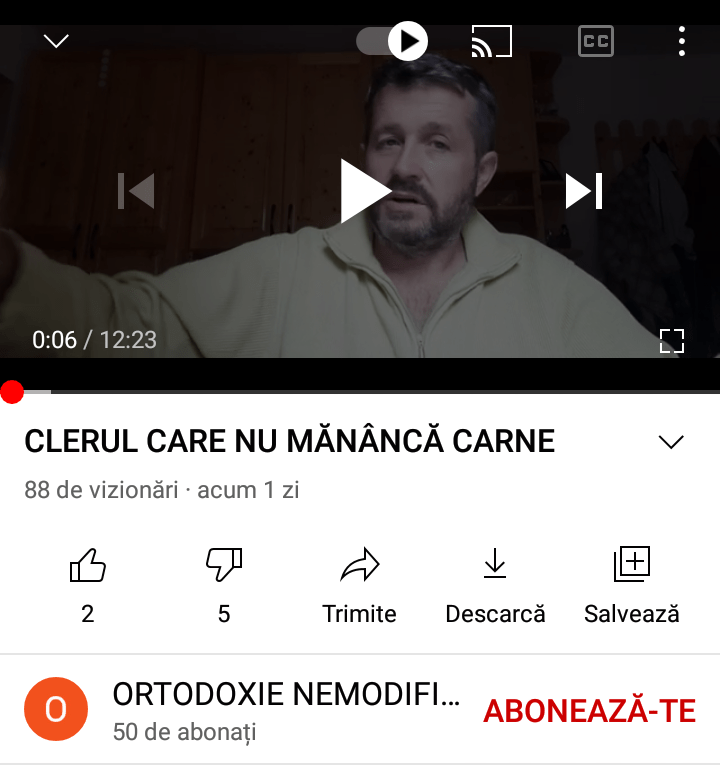Like this video

point(88,566)
